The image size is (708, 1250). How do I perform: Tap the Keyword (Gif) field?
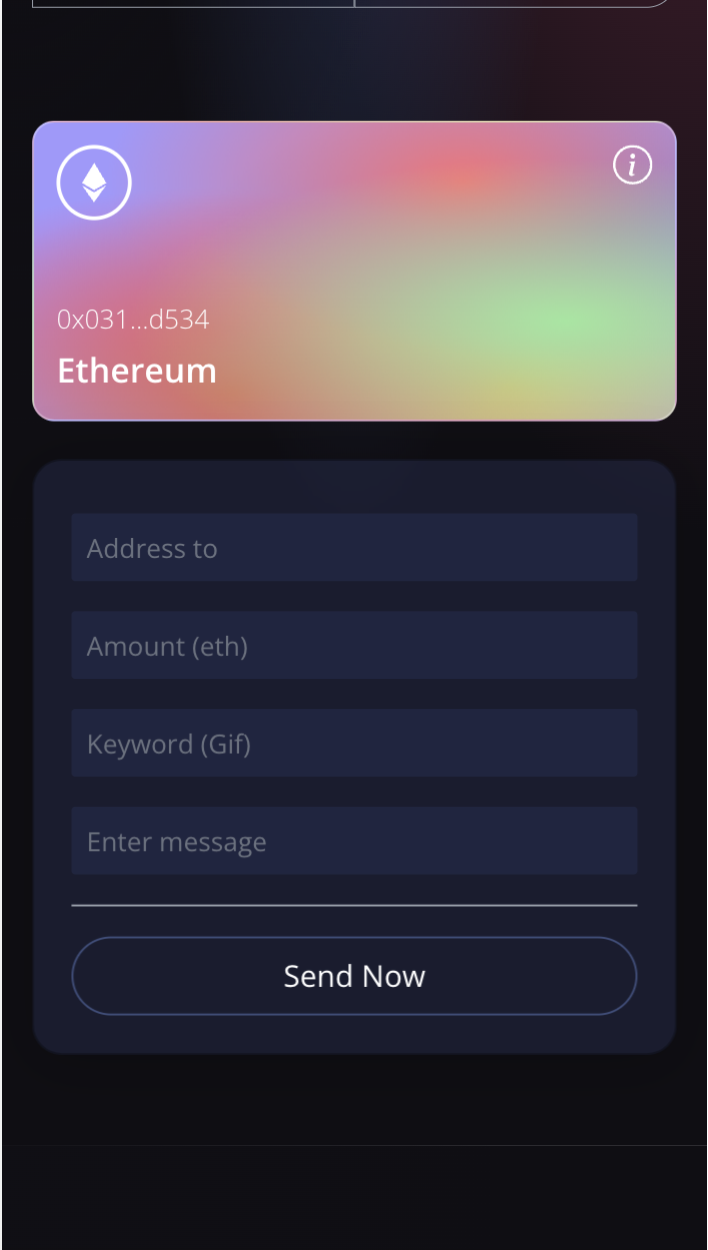(354, 743)
